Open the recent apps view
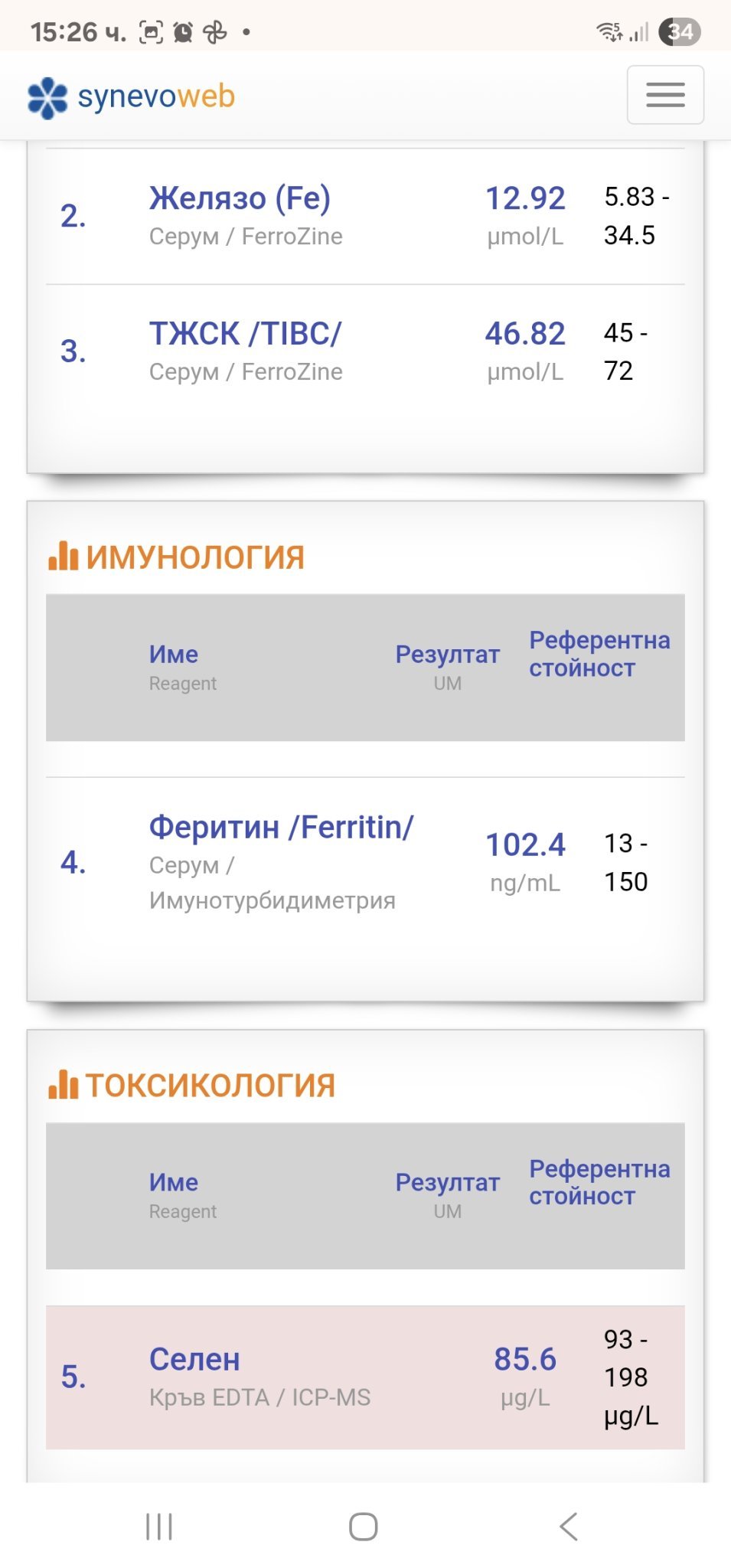The image size is (731, 1568). [159, 1526]
